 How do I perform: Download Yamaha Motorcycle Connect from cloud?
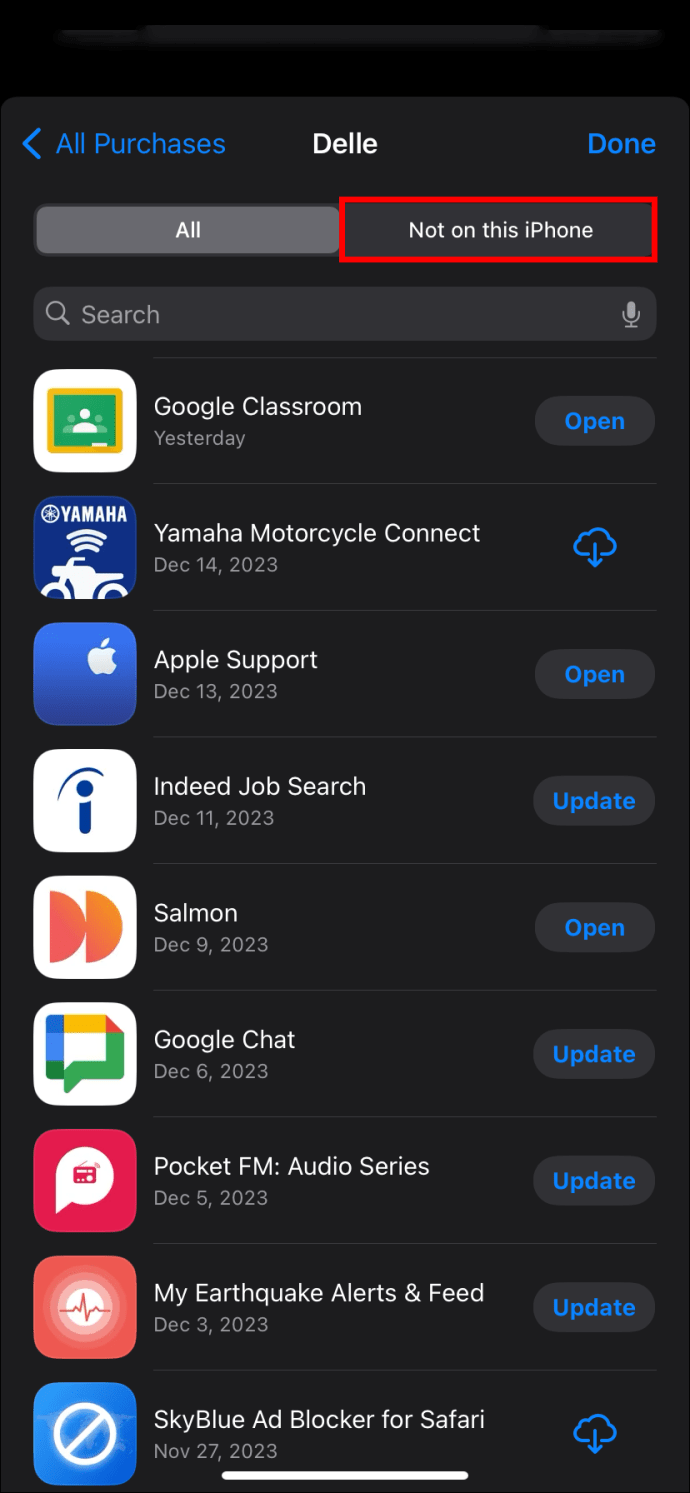pyautogui.click(x=594, y=547)
